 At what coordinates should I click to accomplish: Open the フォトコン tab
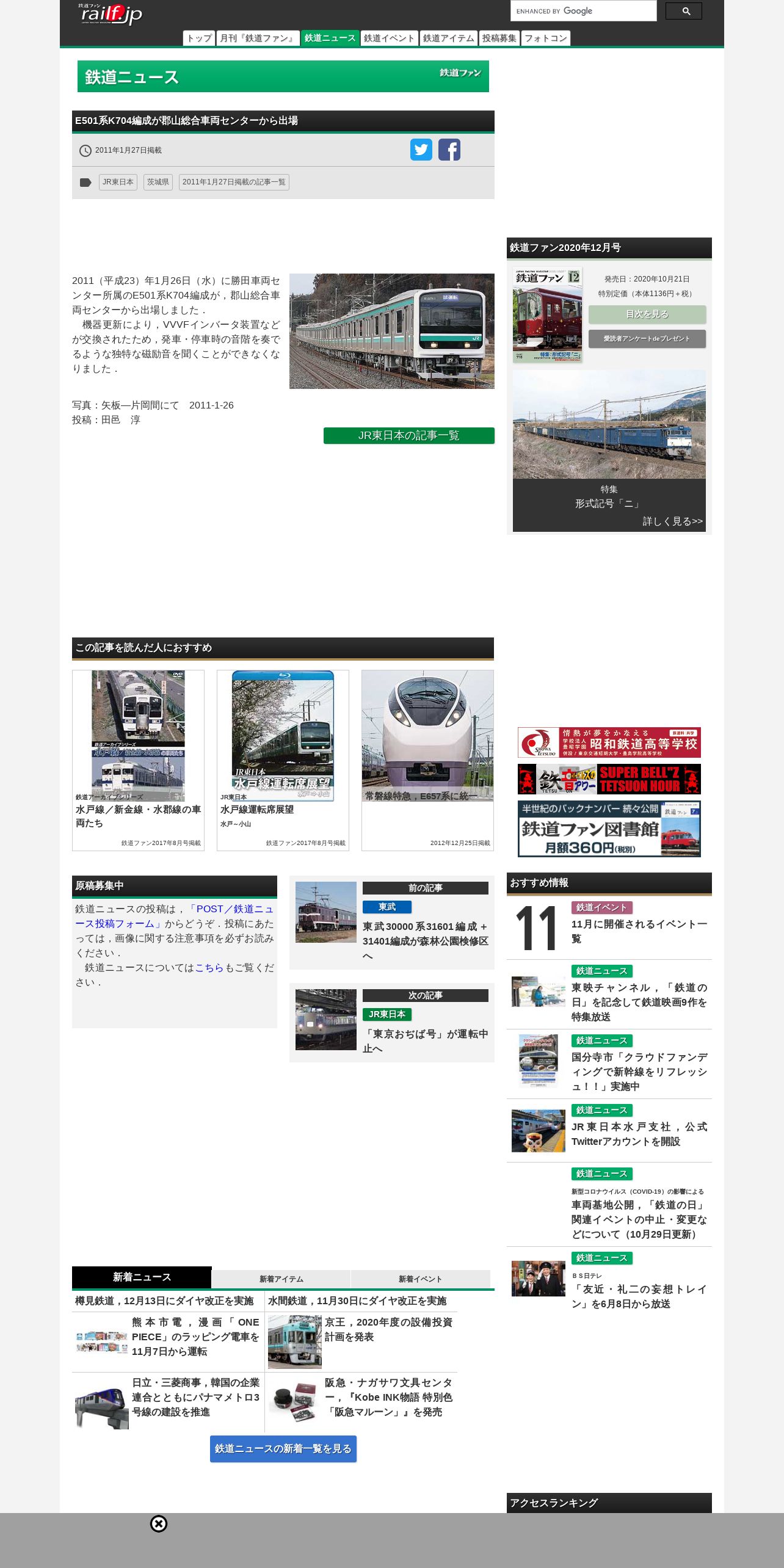pyautogui.click(x=545, y=38)
